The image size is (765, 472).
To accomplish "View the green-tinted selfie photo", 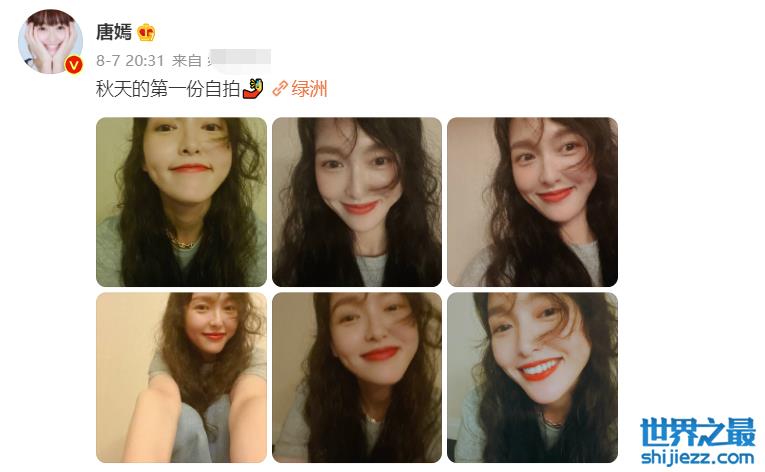I will [181, 202].
